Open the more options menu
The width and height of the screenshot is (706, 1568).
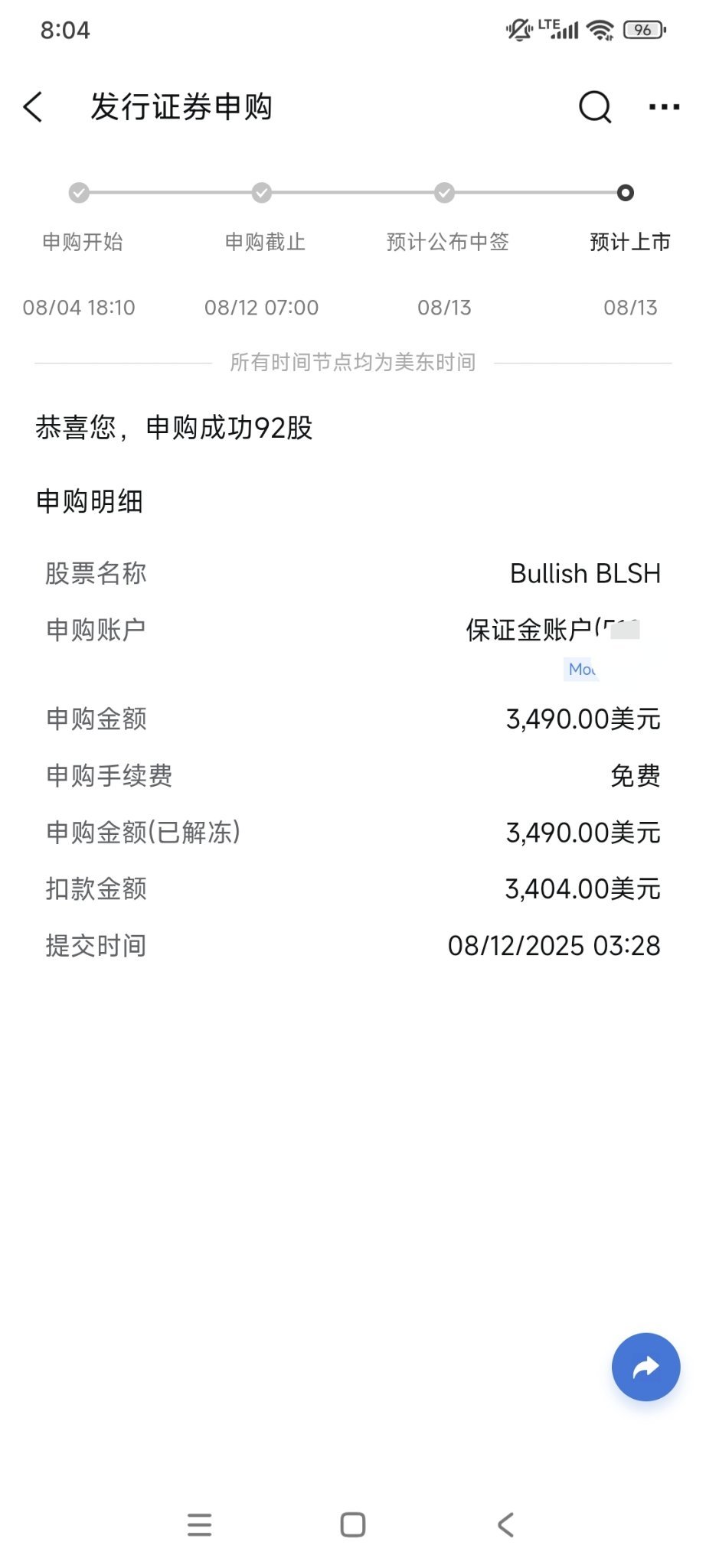[x=663, y=107]
